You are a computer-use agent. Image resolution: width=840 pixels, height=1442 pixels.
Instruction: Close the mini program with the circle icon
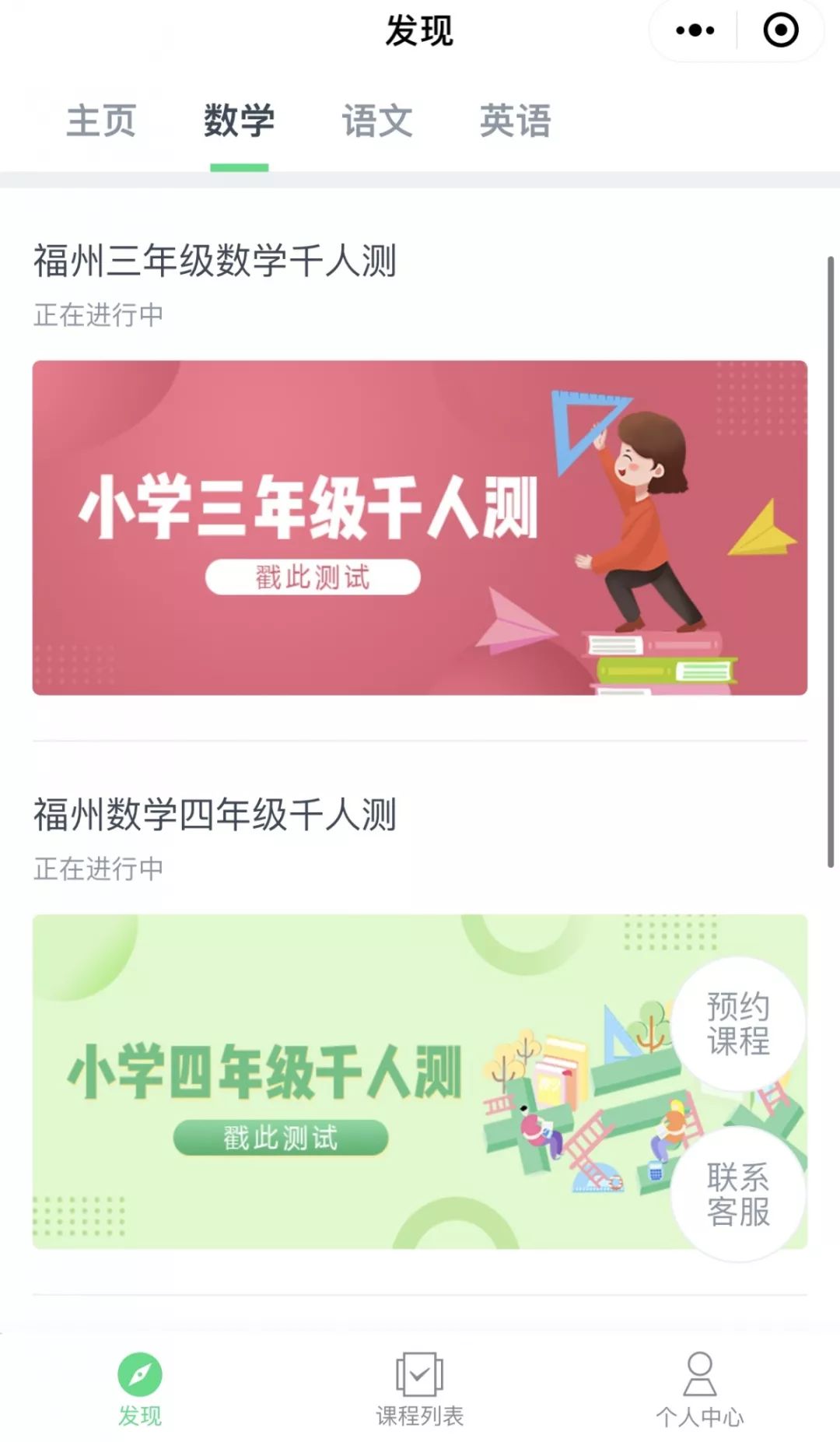pos(780,31)
